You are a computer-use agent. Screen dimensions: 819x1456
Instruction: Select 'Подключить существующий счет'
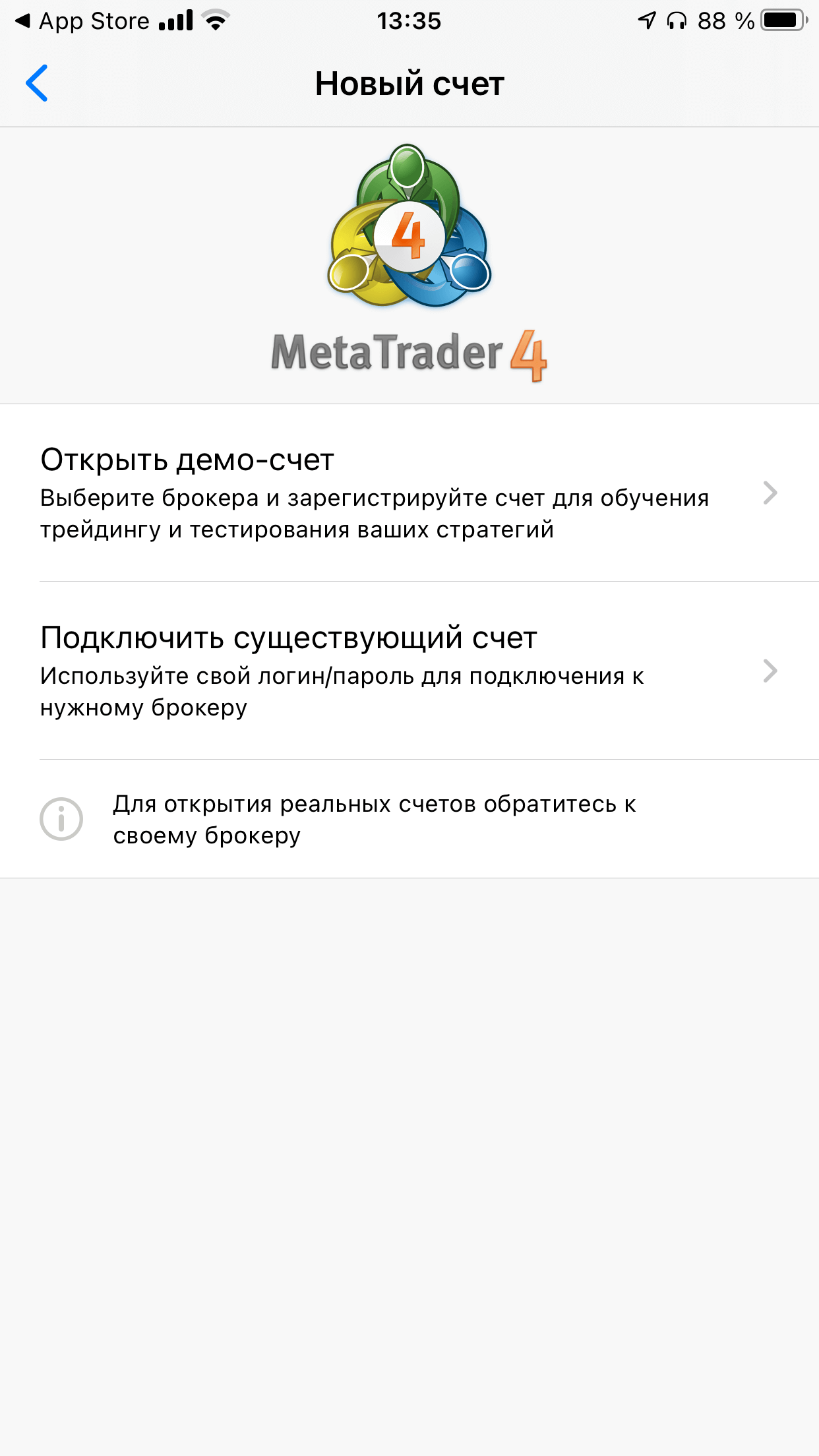pos(409,671)
